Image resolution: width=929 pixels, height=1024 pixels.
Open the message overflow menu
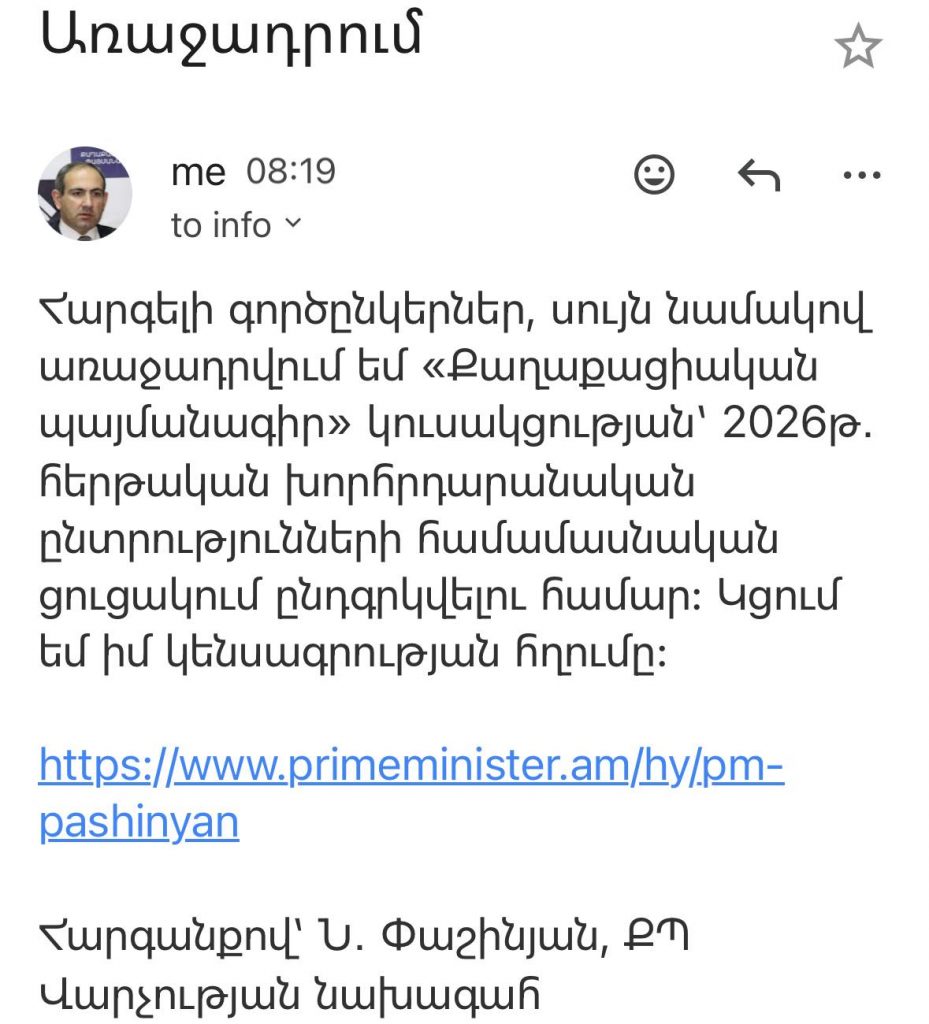pyautogui.click(x=861, y=175)
